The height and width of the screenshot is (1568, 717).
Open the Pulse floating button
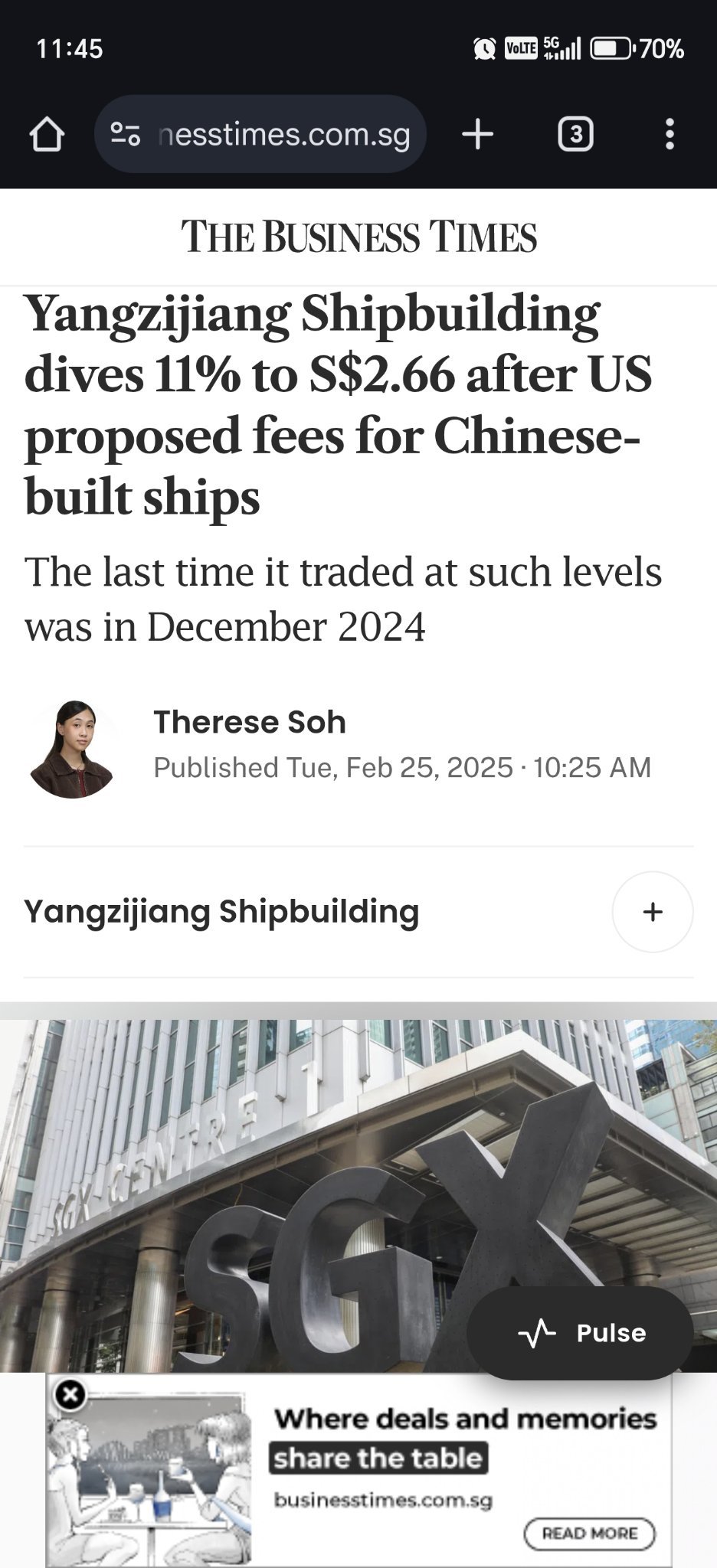[x=580, y=1333]
